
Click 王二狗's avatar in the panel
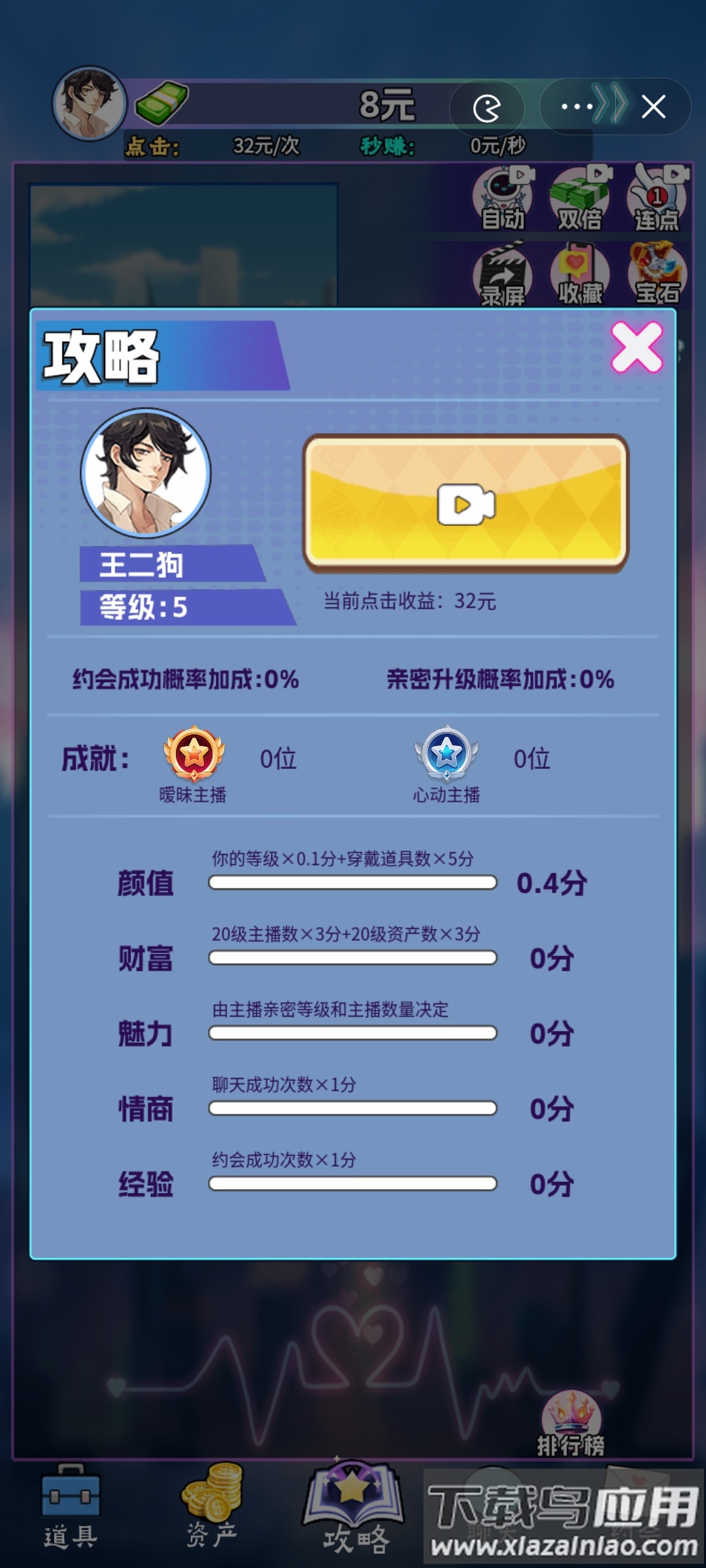tap(145, 477)
